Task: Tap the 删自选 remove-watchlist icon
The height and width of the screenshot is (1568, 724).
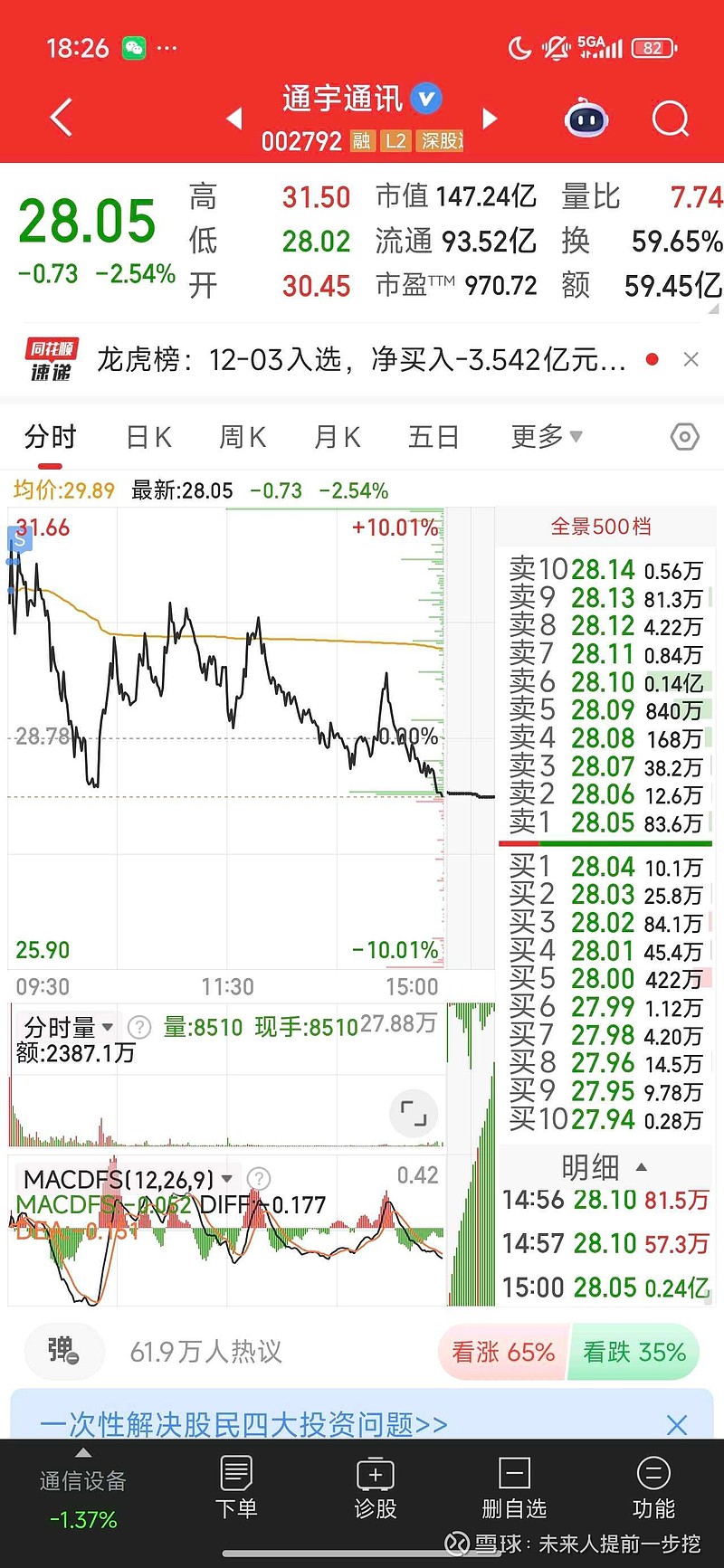Action: point(515,1488)
